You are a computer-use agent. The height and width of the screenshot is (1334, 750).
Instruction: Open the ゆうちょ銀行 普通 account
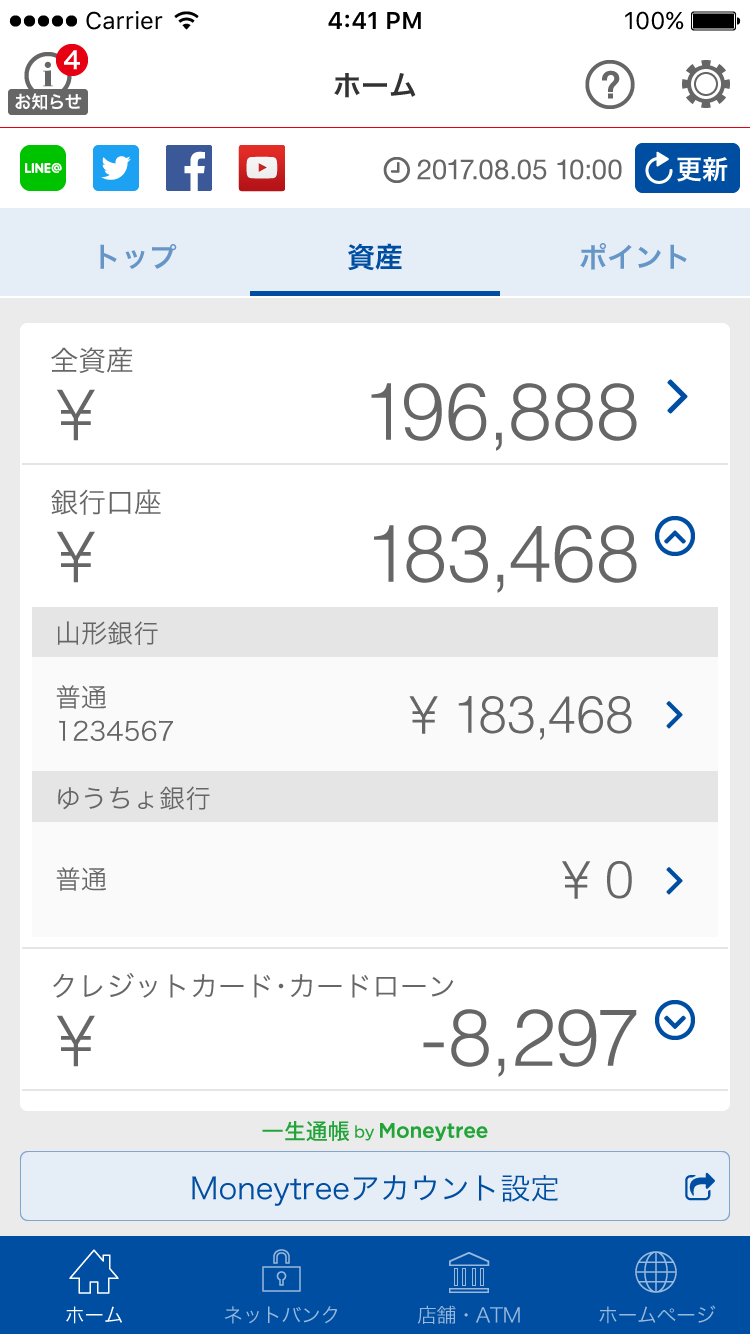375,880
